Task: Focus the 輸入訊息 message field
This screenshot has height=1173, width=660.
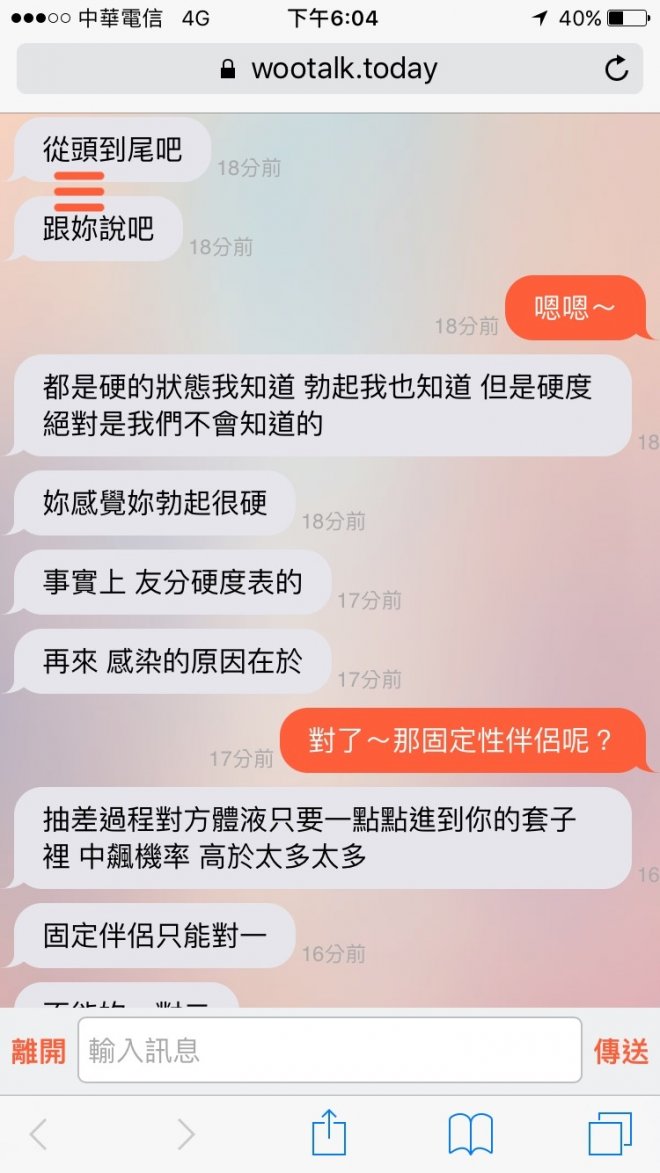Action: [x=330, y=1050]
